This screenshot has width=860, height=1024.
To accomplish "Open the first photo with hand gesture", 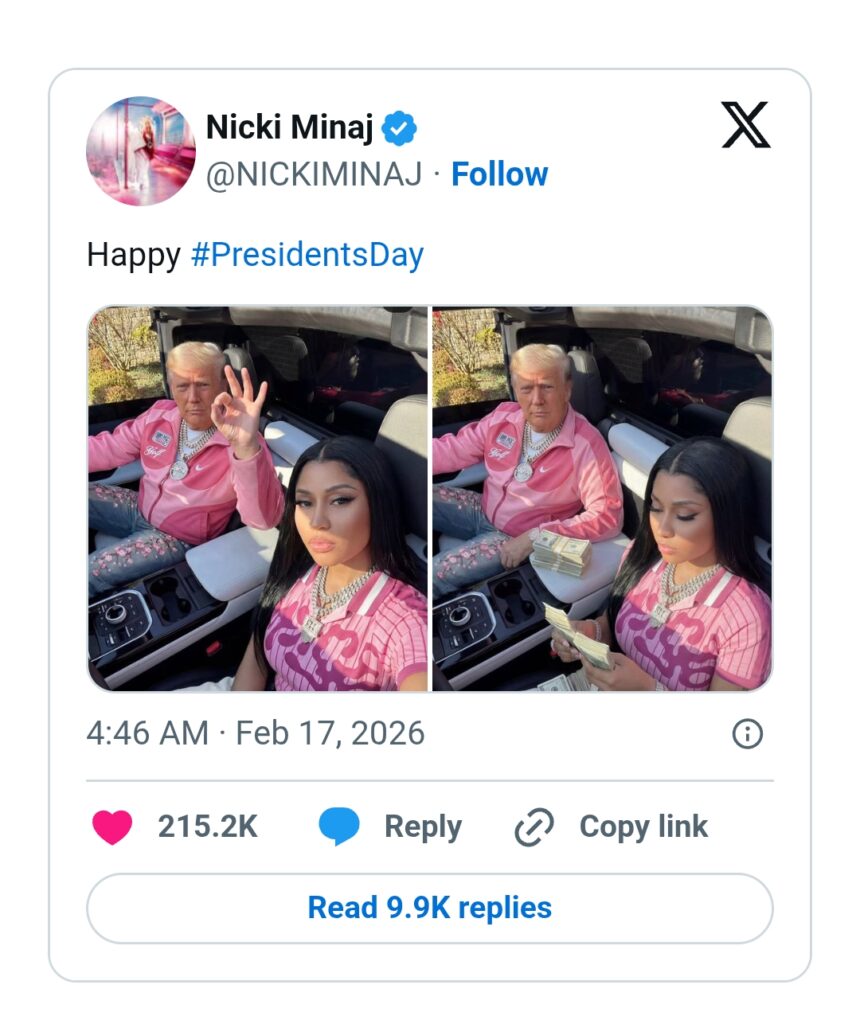I will click(x=257, y=498).
